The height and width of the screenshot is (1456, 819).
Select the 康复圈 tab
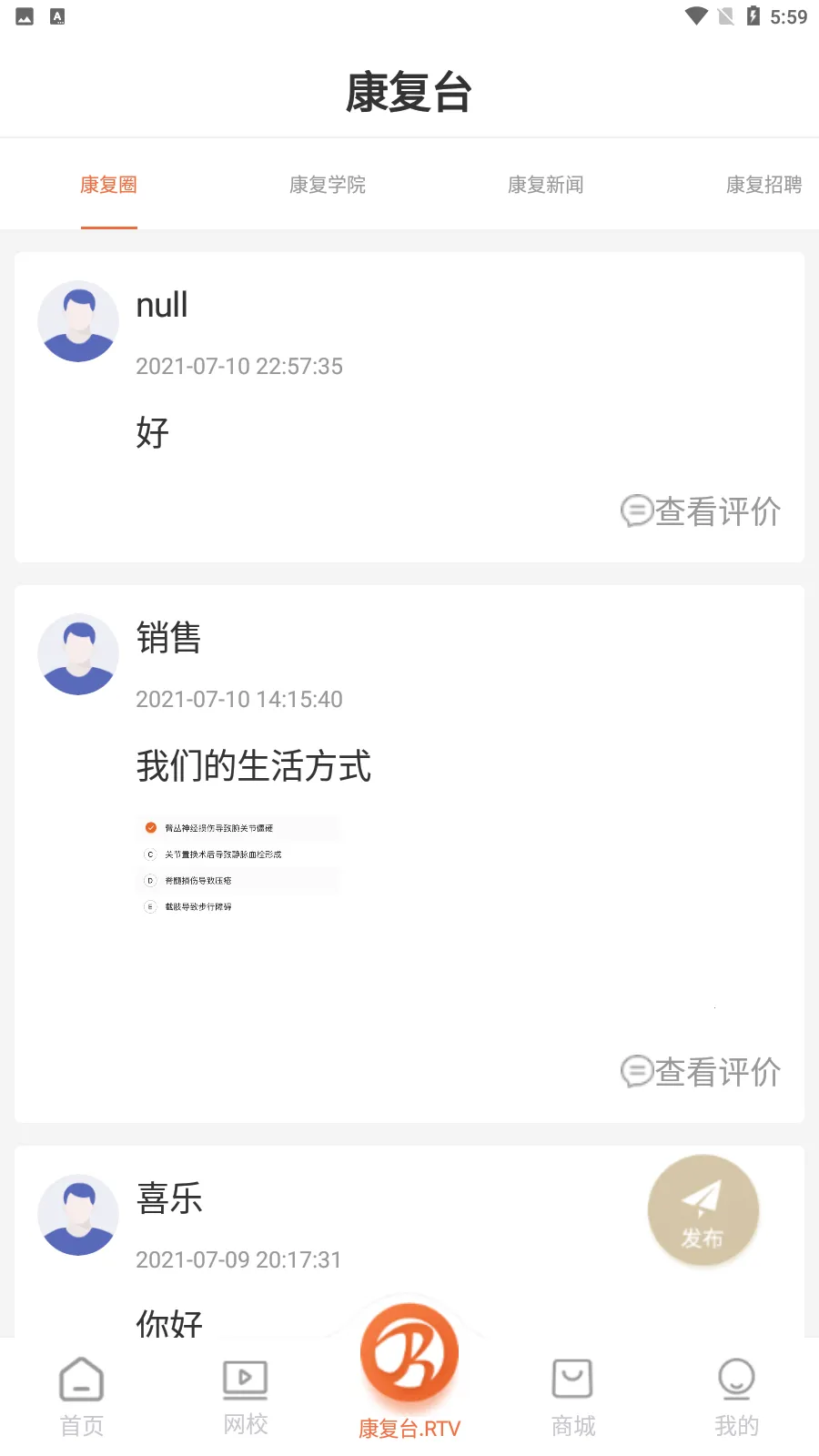[108, 185]
